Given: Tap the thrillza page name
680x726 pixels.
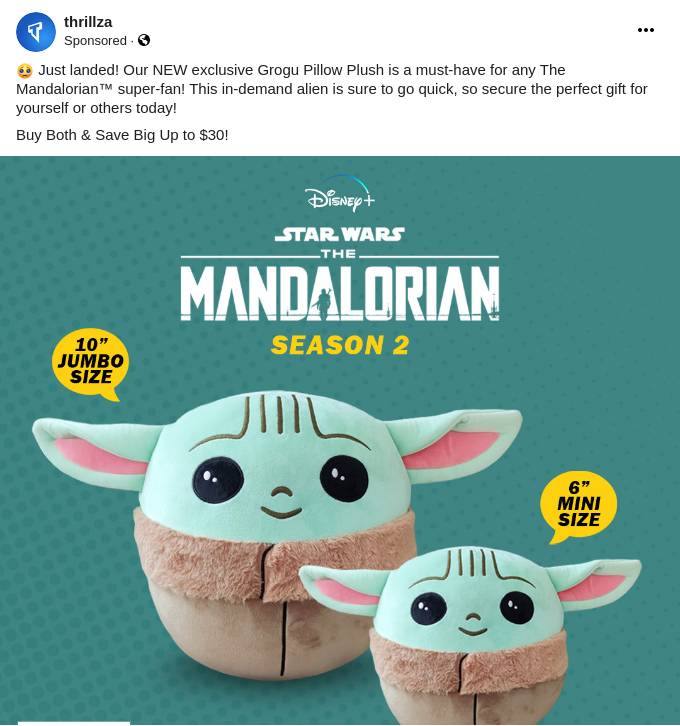Looking at the screenshot, I should coord(88,22).
